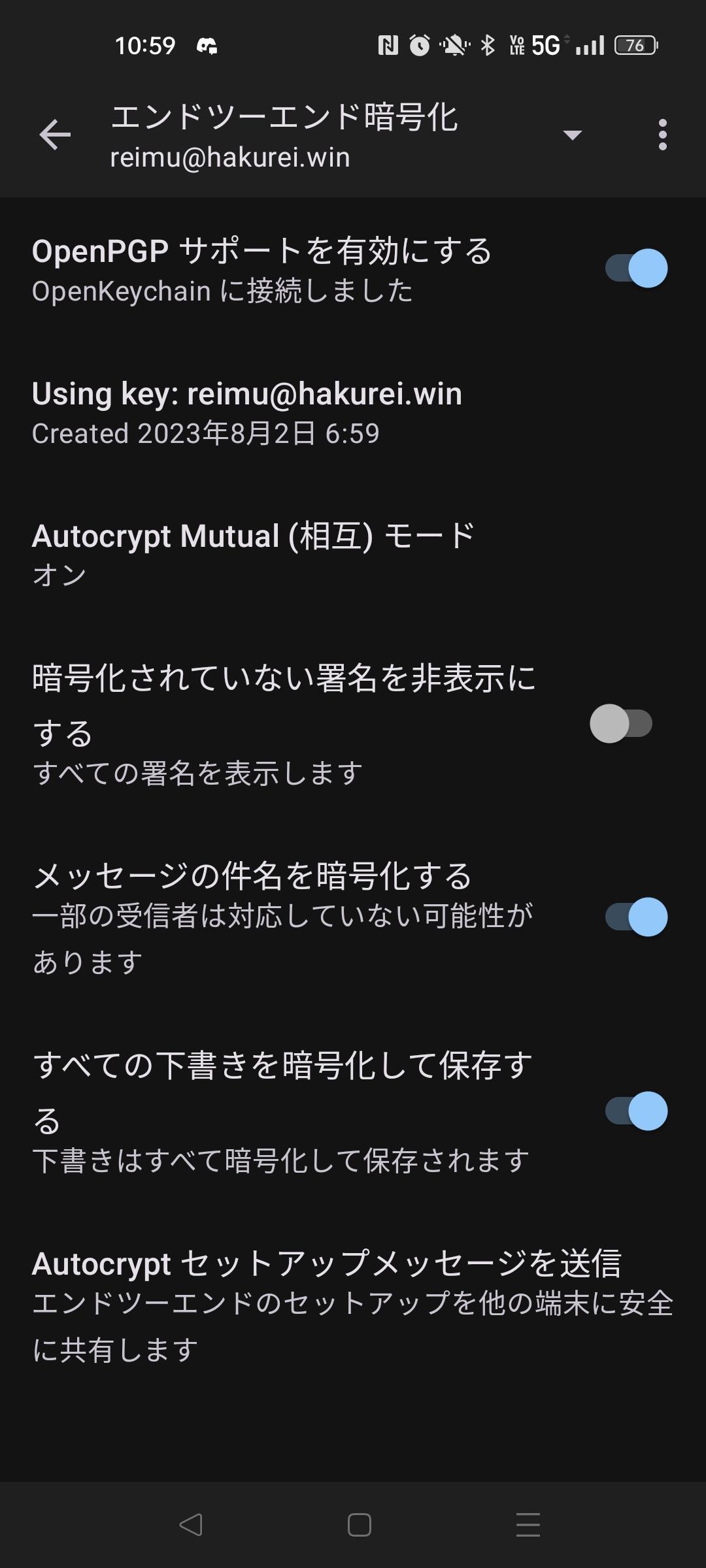Image resolution: width=706 pixels, height=1568 pixels.
Task: Enable 暗号化されていない署名を非表示にする switch
Action: click(622, 723)
